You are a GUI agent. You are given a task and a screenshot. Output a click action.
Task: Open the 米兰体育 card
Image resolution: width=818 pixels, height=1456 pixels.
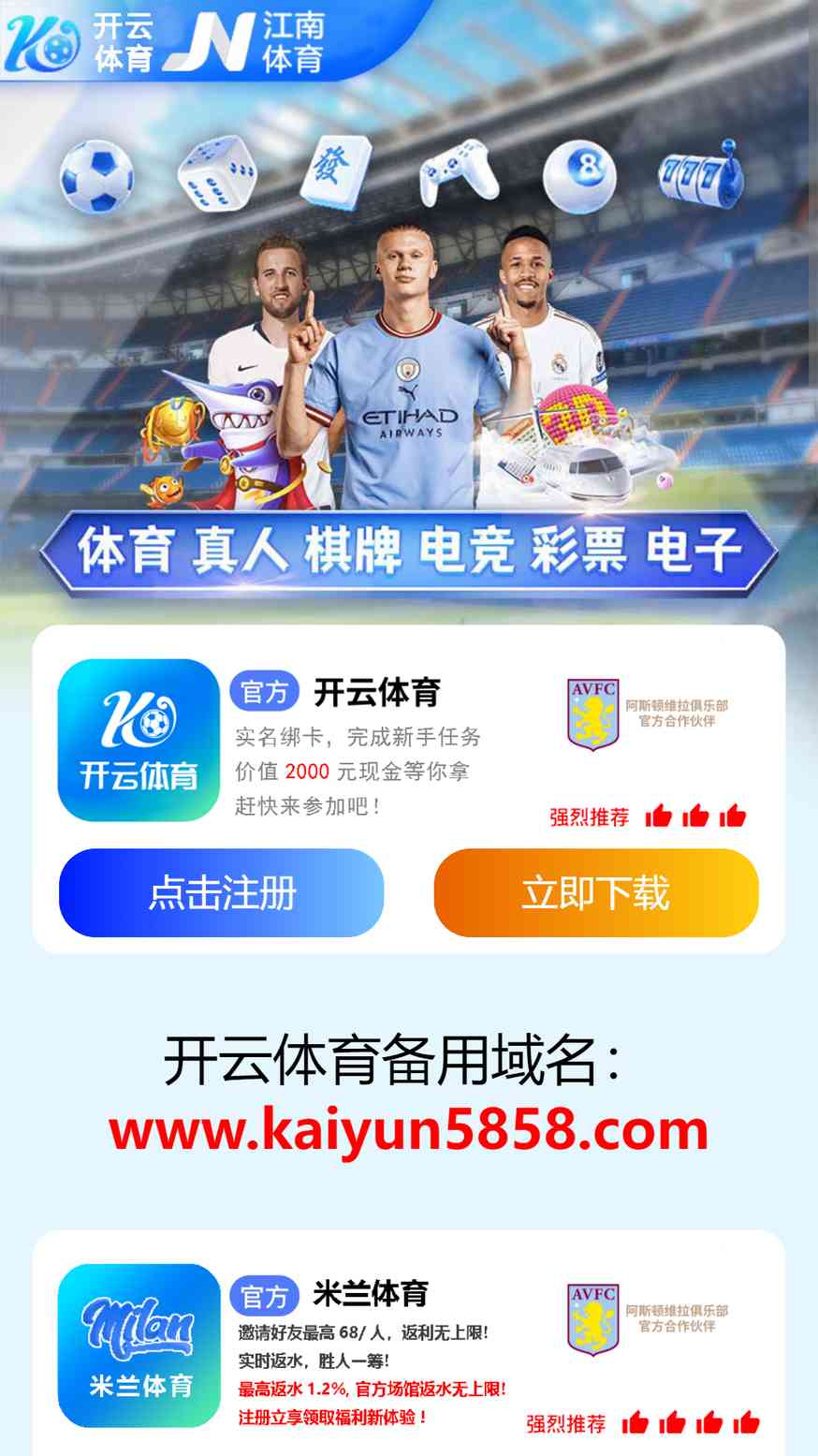point(409,1343)
